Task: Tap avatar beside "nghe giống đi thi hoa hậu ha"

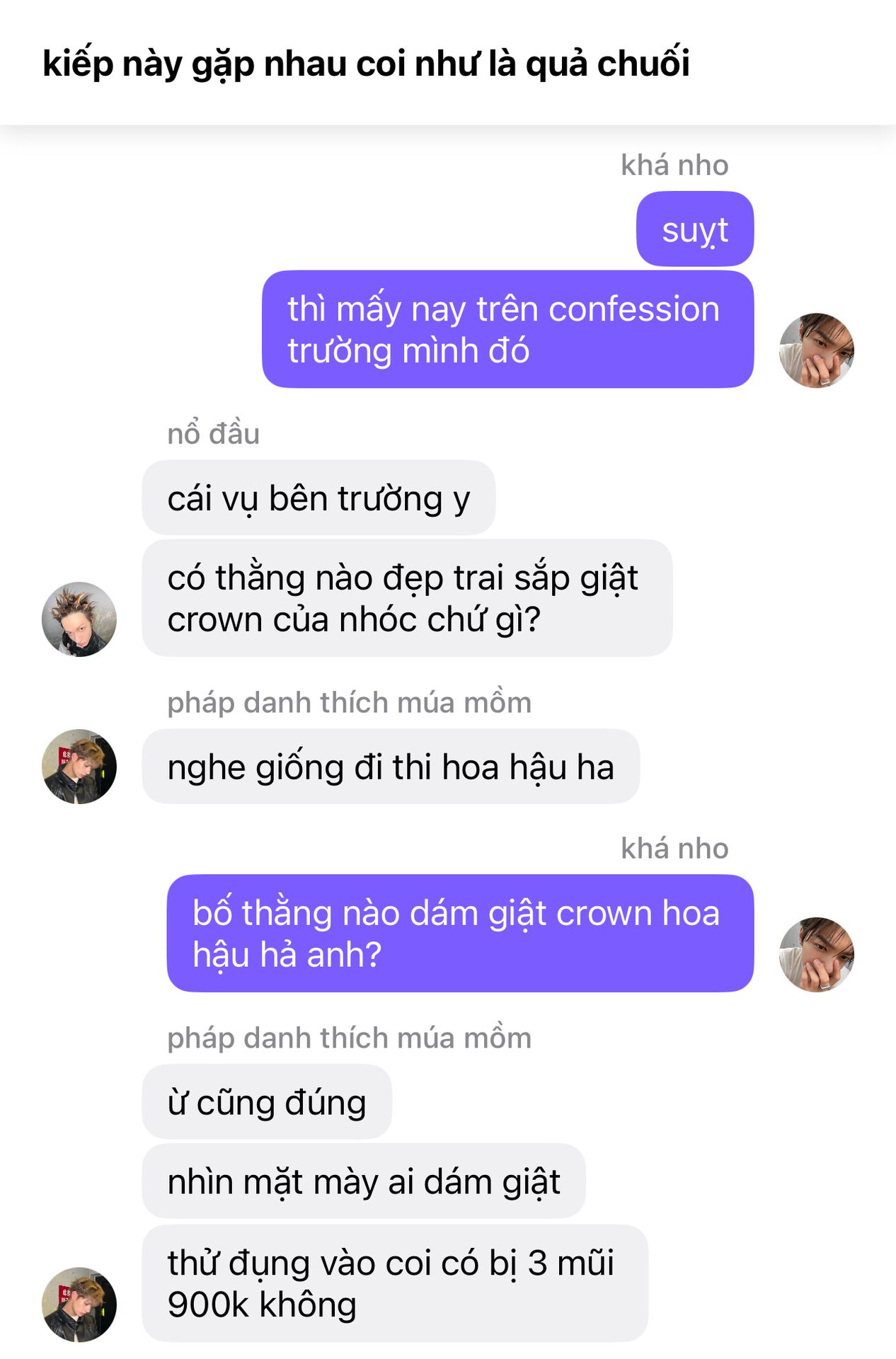Action: point(79,767)
